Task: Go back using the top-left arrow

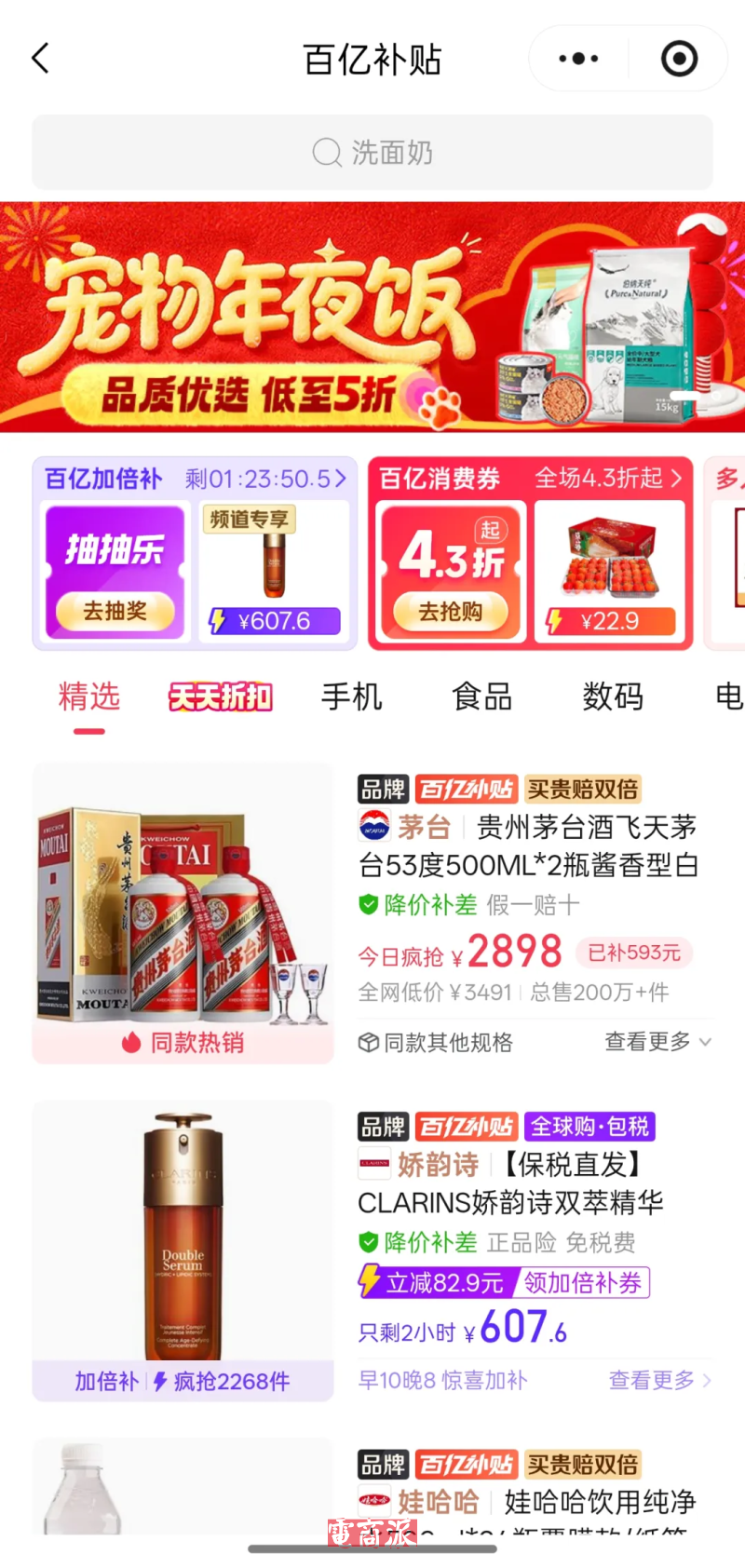Action: 41,59
